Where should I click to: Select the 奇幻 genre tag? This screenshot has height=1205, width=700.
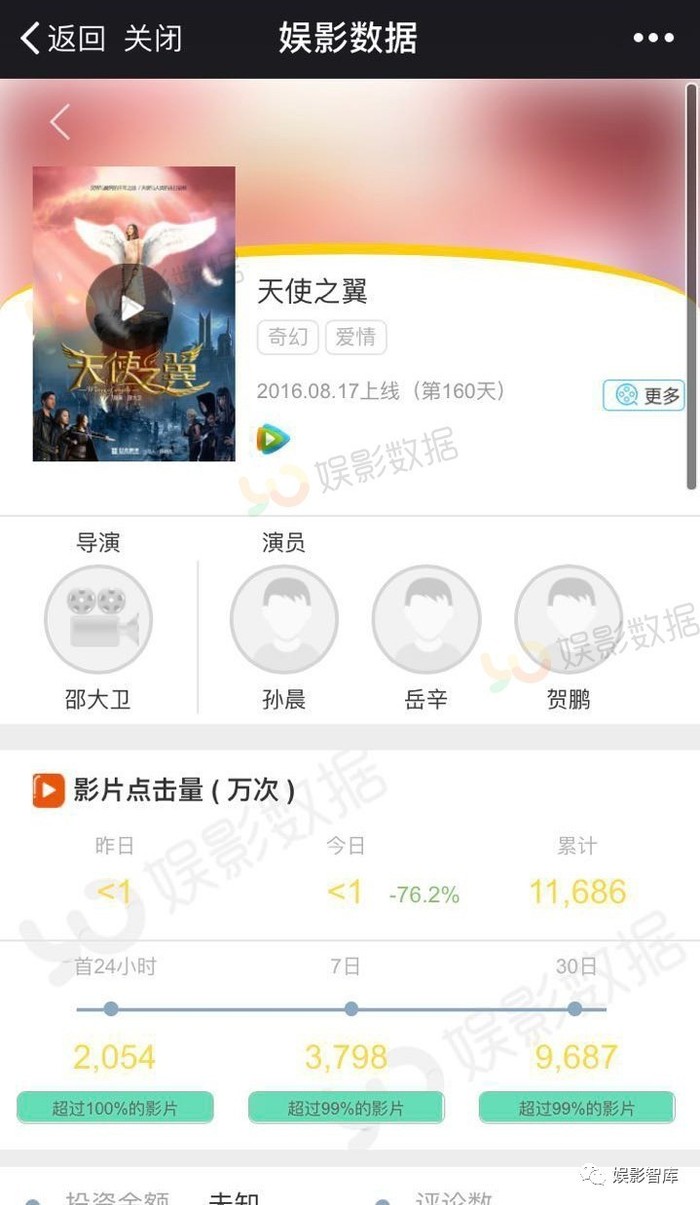[x=288, y=337]
